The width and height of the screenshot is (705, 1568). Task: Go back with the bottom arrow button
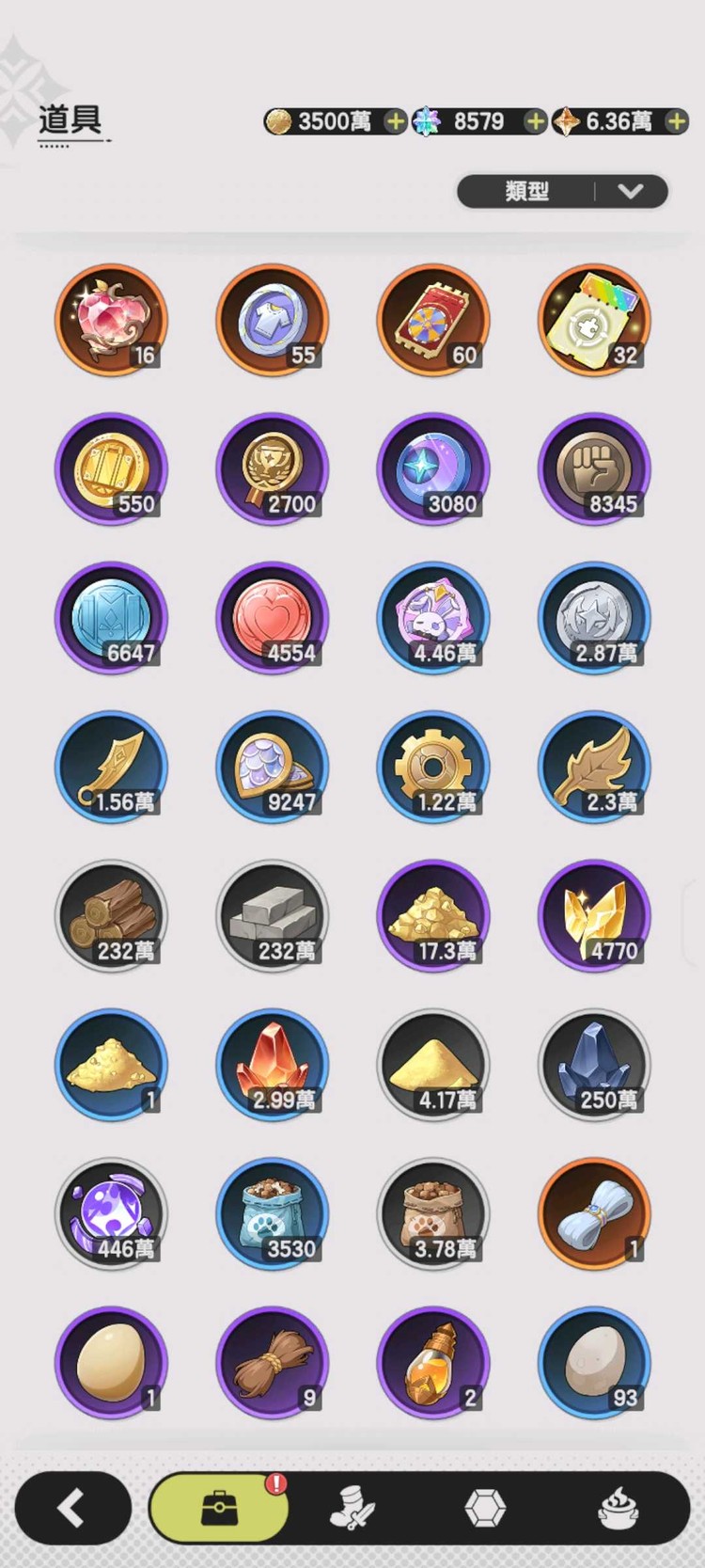(x=72, y=1509)
